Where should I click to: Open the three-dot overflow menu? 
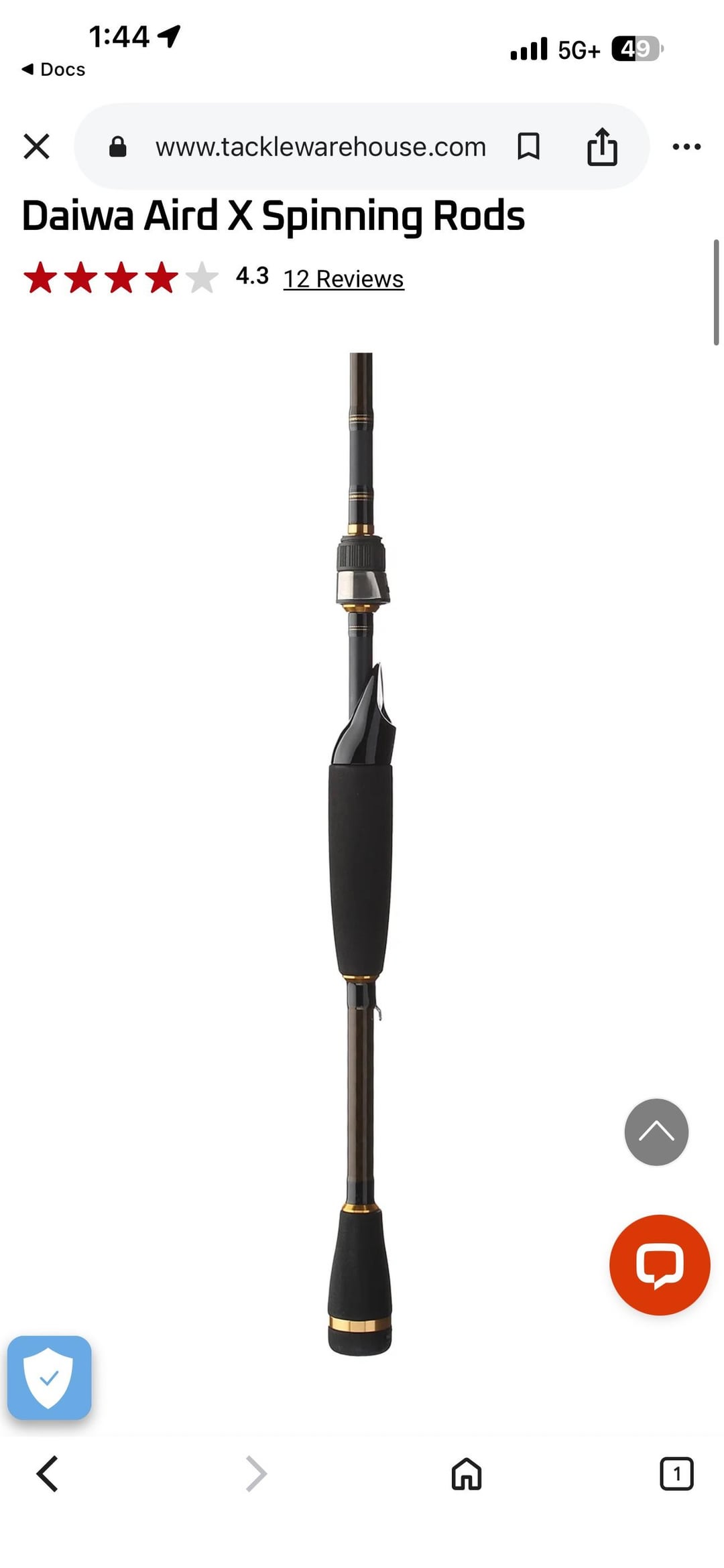tap(686, 146)
